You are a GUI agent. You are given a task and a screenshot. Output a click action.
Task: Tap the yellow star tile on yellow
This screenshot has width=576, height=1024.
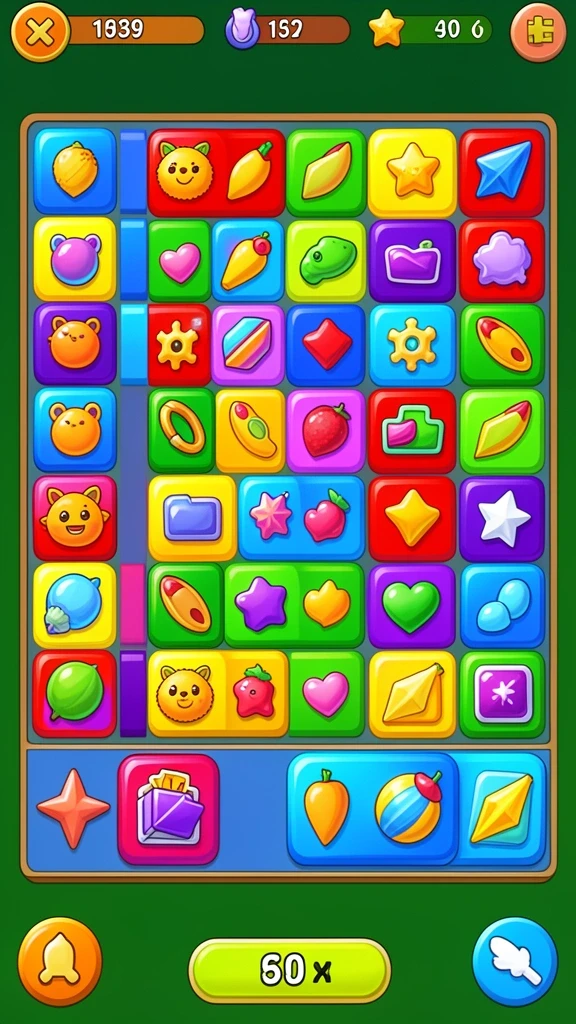click(412, 172)
